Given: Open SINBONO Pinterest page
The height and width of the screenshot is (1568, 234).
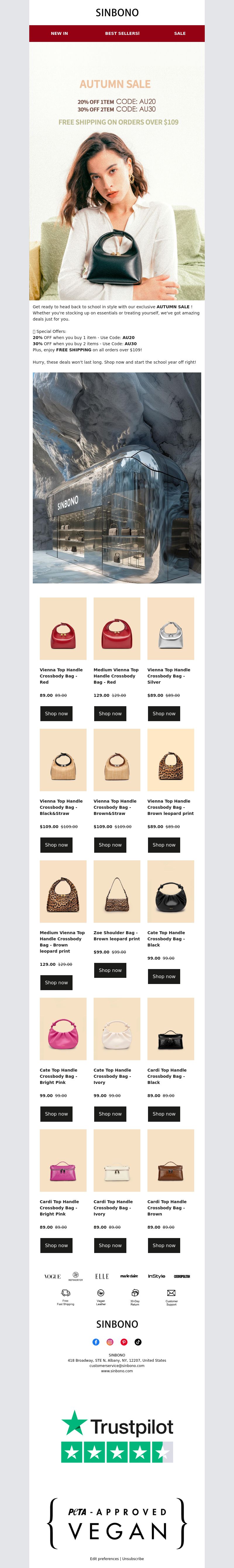Looking at the screenshot, I should (124, 1342).
